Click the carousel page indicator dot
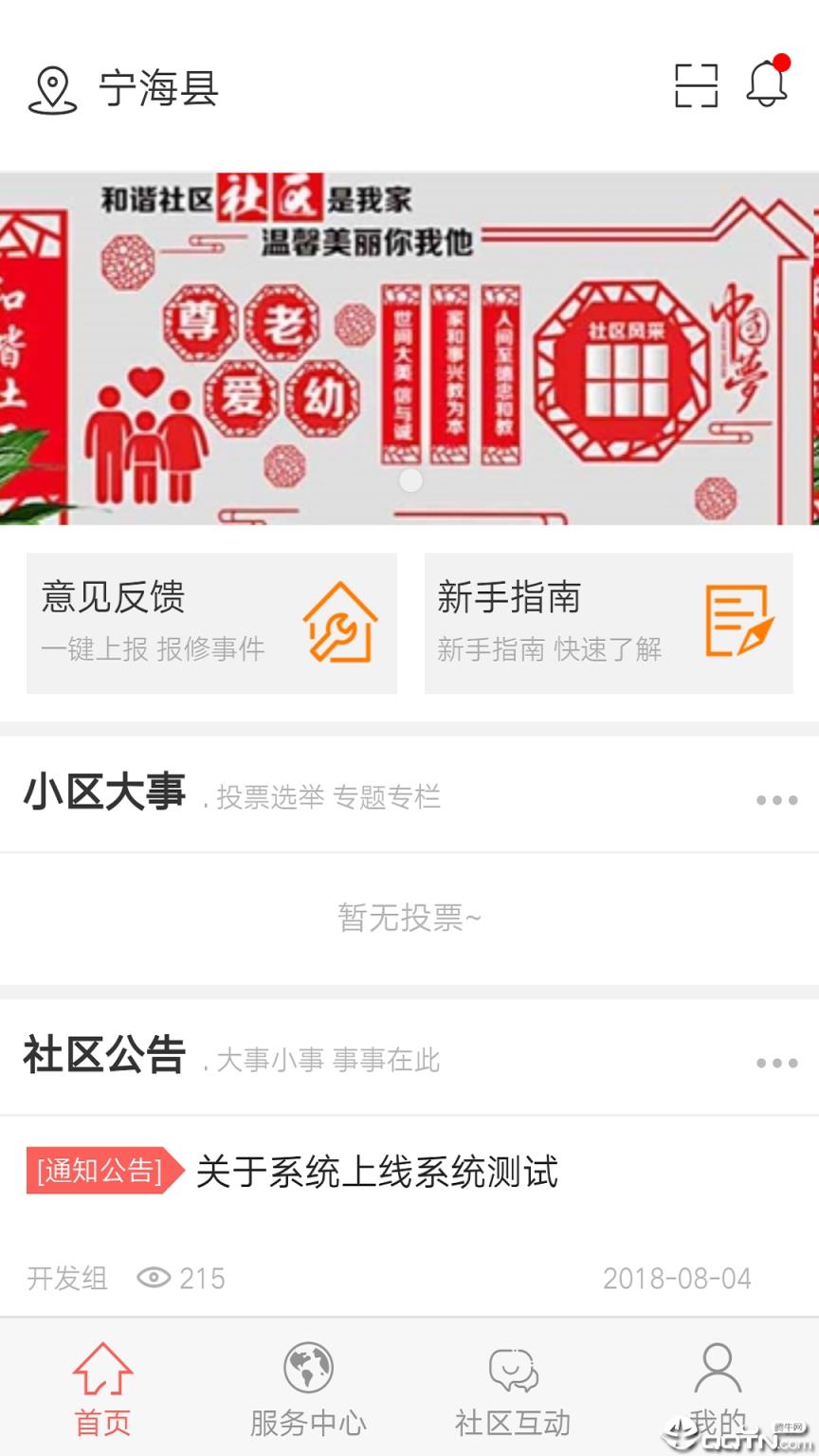Screen dimensions: 819x1456 pyautogui.click(x=410, y=482)
